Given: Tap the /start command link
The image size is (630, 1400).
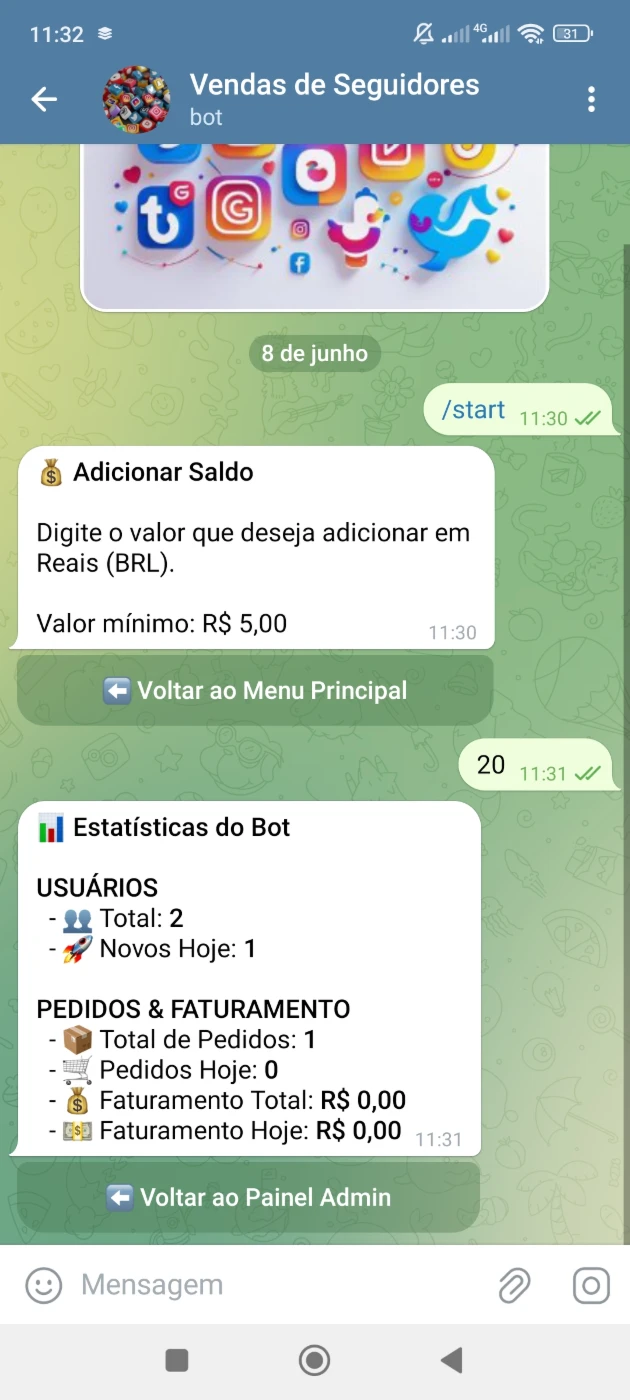Looking at the screenshot, I should 473,409.
